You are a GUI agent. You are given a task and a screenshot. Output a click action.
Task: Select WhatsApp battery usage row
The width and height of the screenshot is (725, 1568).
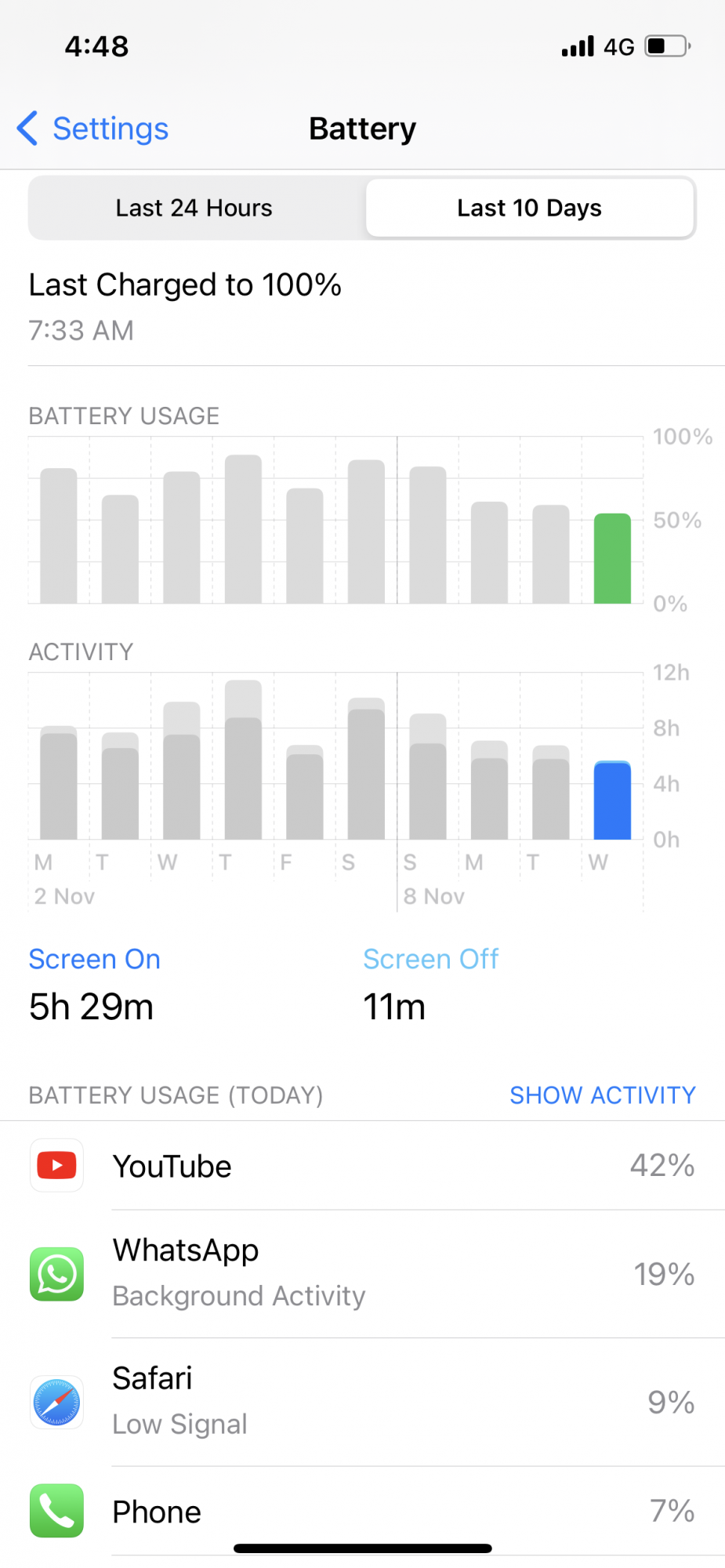362,1273
